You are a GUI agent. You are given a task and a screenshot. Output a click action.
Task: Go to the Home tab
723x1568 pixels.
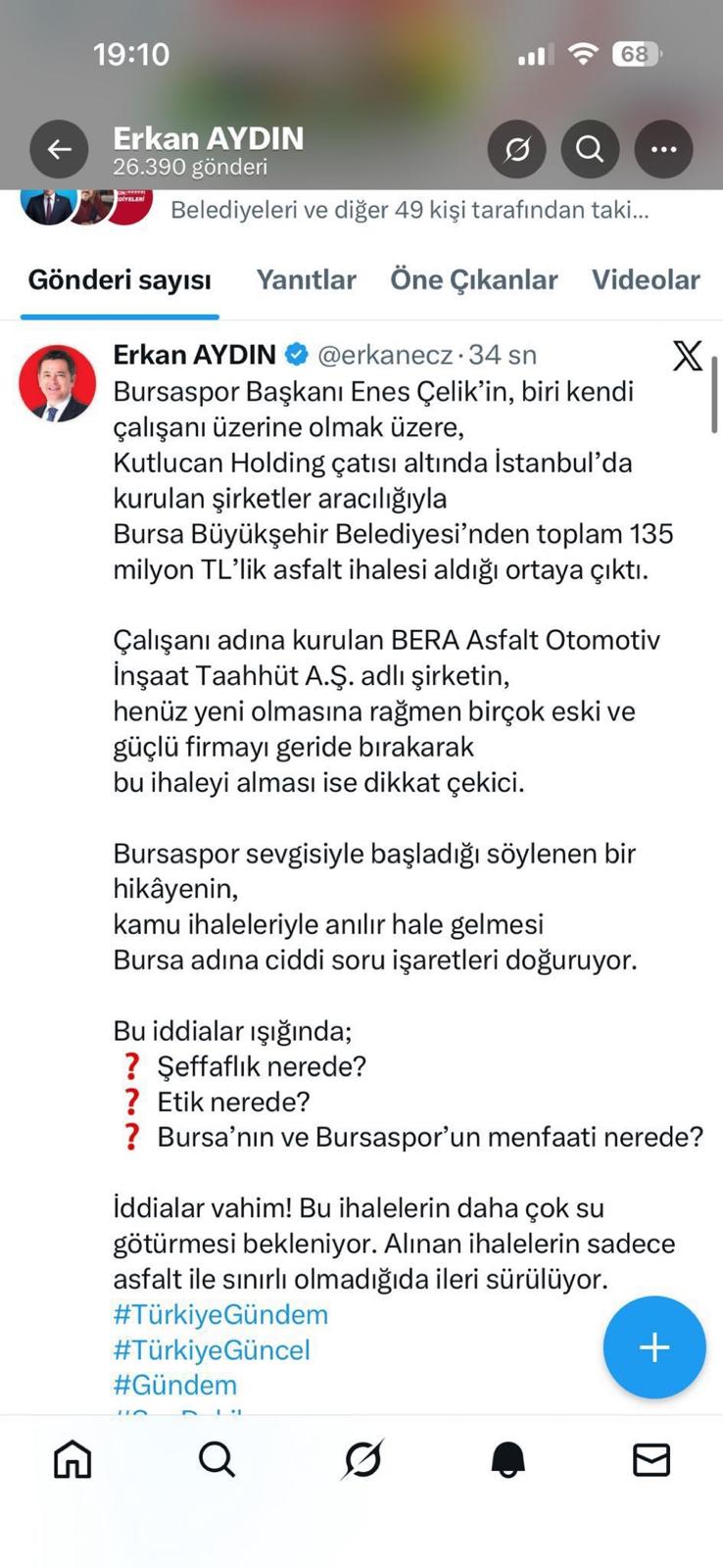click(72, 1460)
